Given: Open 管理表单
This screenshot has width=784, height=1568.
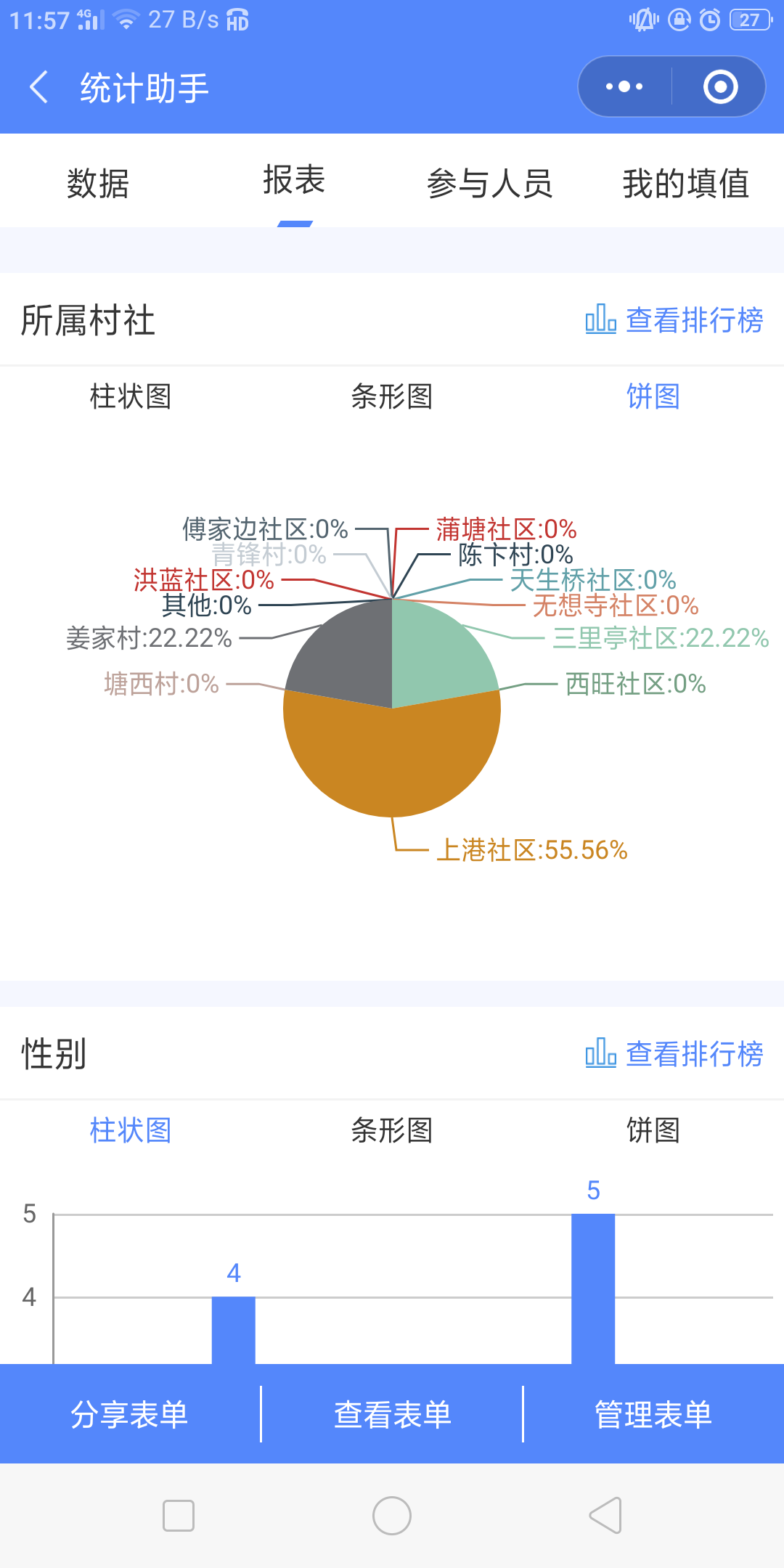Looking at the screenshot, I should pyautogui.click(x=653, y=1414).
